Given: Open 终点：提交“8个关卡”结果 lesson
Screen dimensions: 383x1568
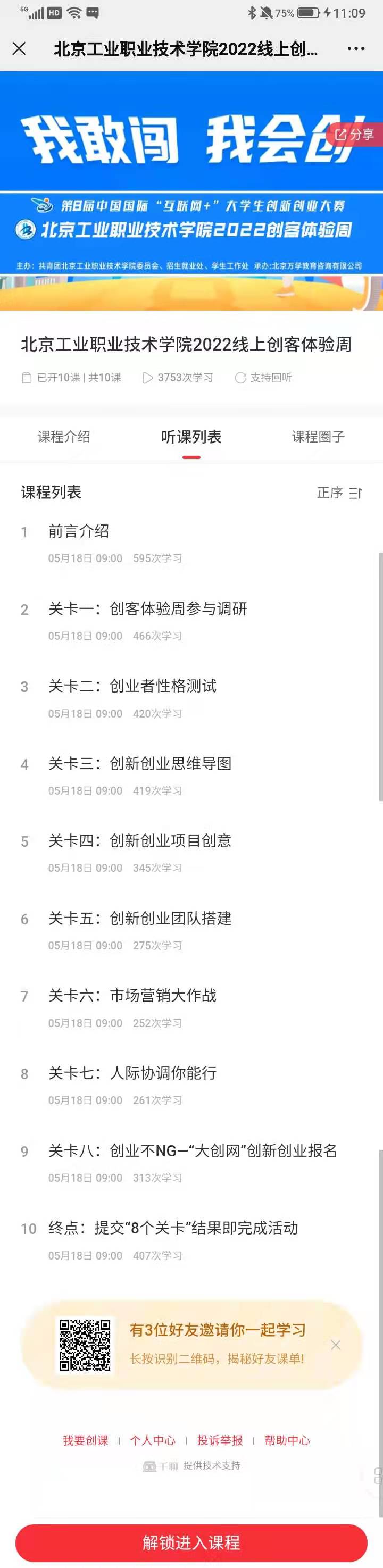Looking at the screenshot, I should pos(173,1228).
